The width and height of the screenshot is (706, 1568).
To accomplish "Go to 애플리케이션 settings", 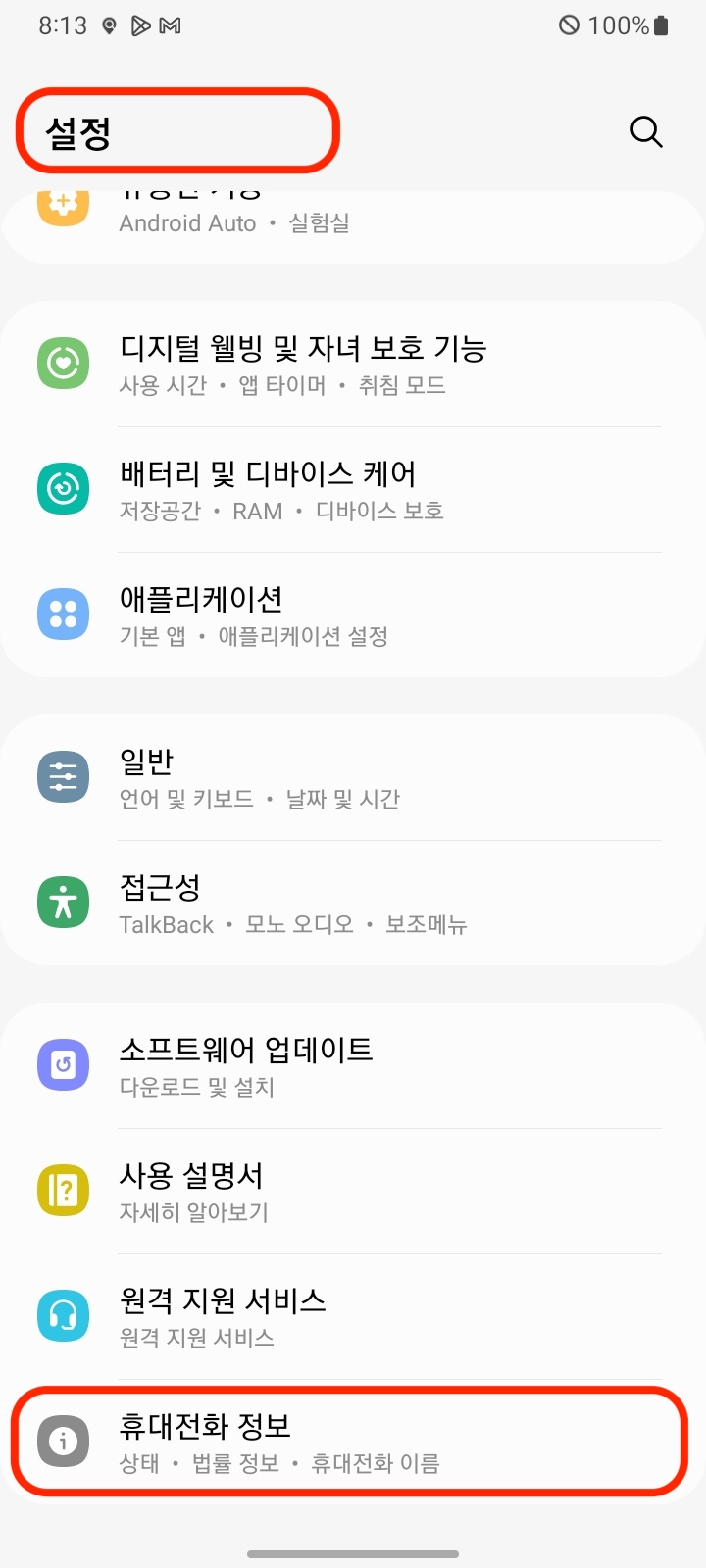I will [353, 614].
